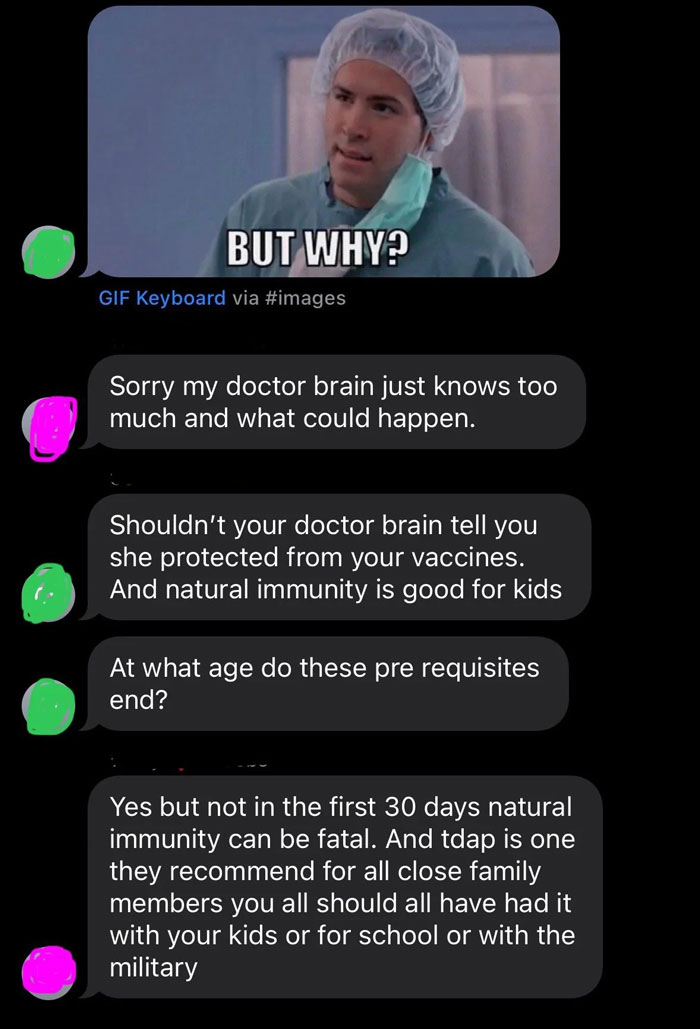Image resolution: width=700 pixels, height=1029 pixels.
Task: Open the GIF Keyboard link
Action: pos(160,299)
